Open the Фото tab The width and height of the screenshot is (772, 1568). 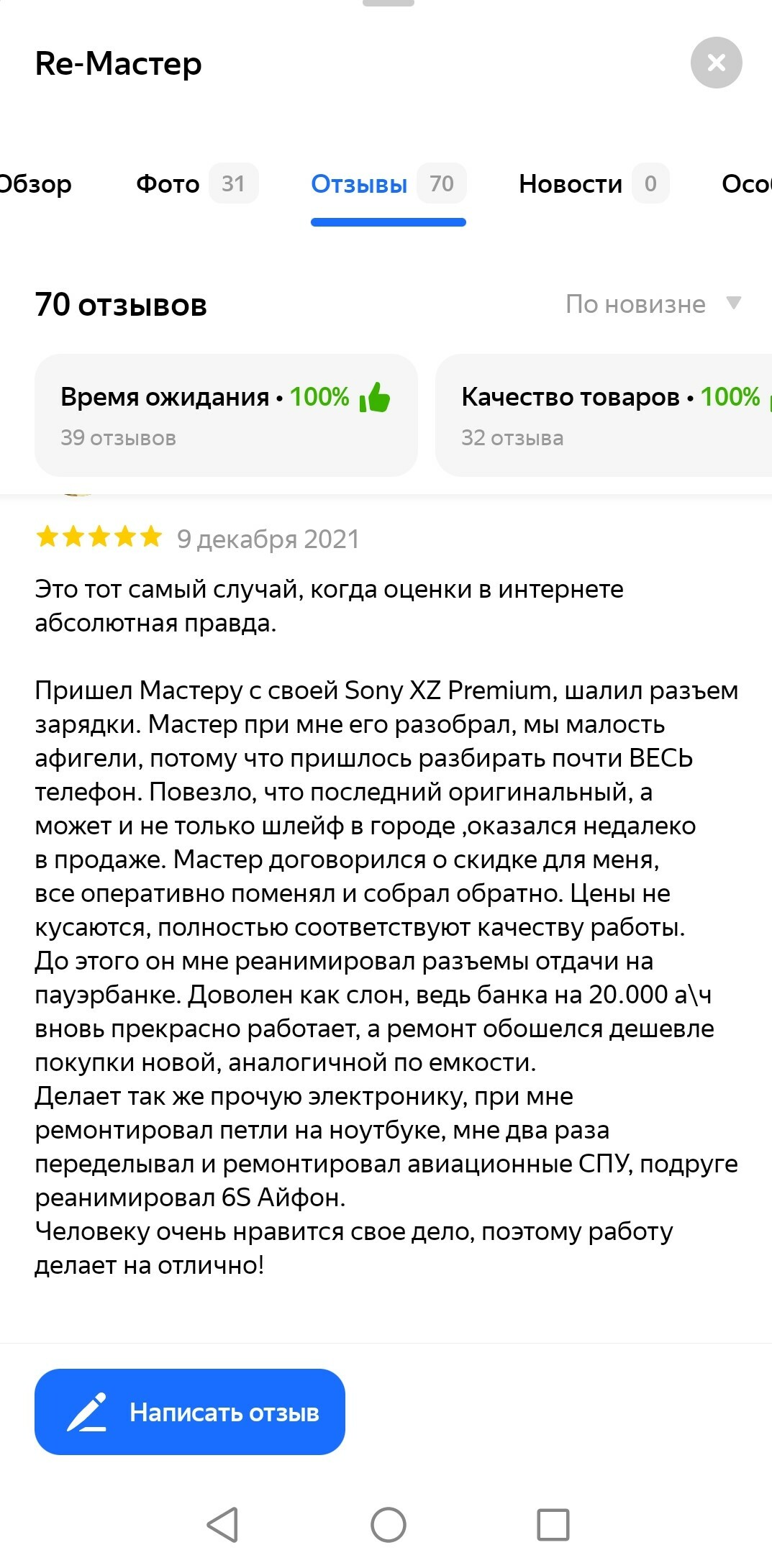(196, 184)
